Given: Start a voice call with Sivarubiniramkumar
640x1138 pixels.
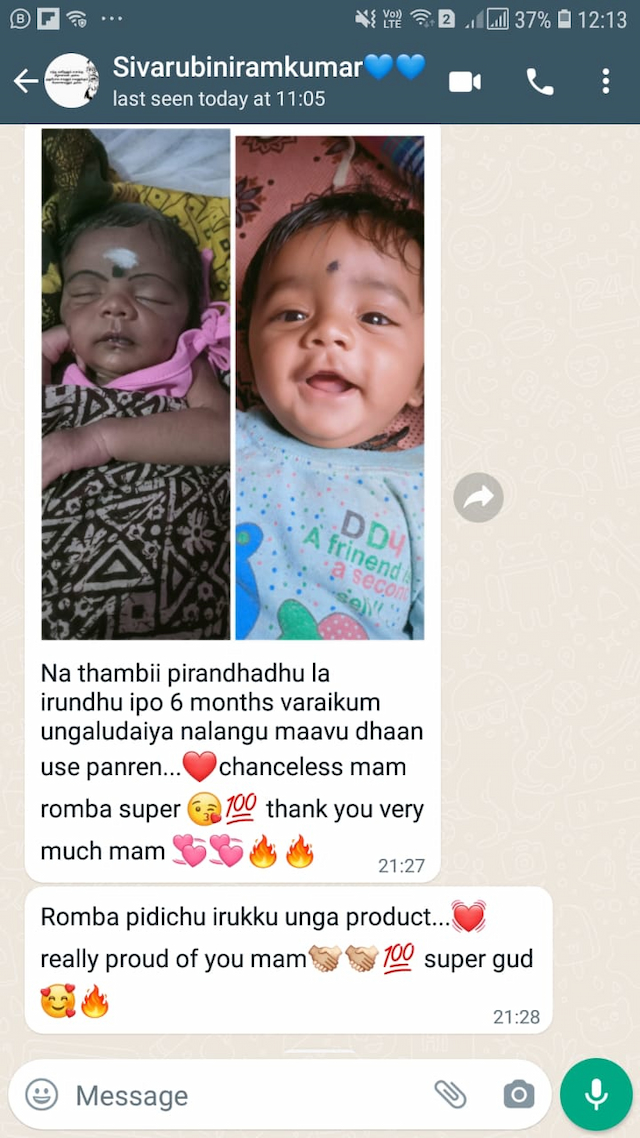Looking at the screenshot, I should [x=540, y=82].
